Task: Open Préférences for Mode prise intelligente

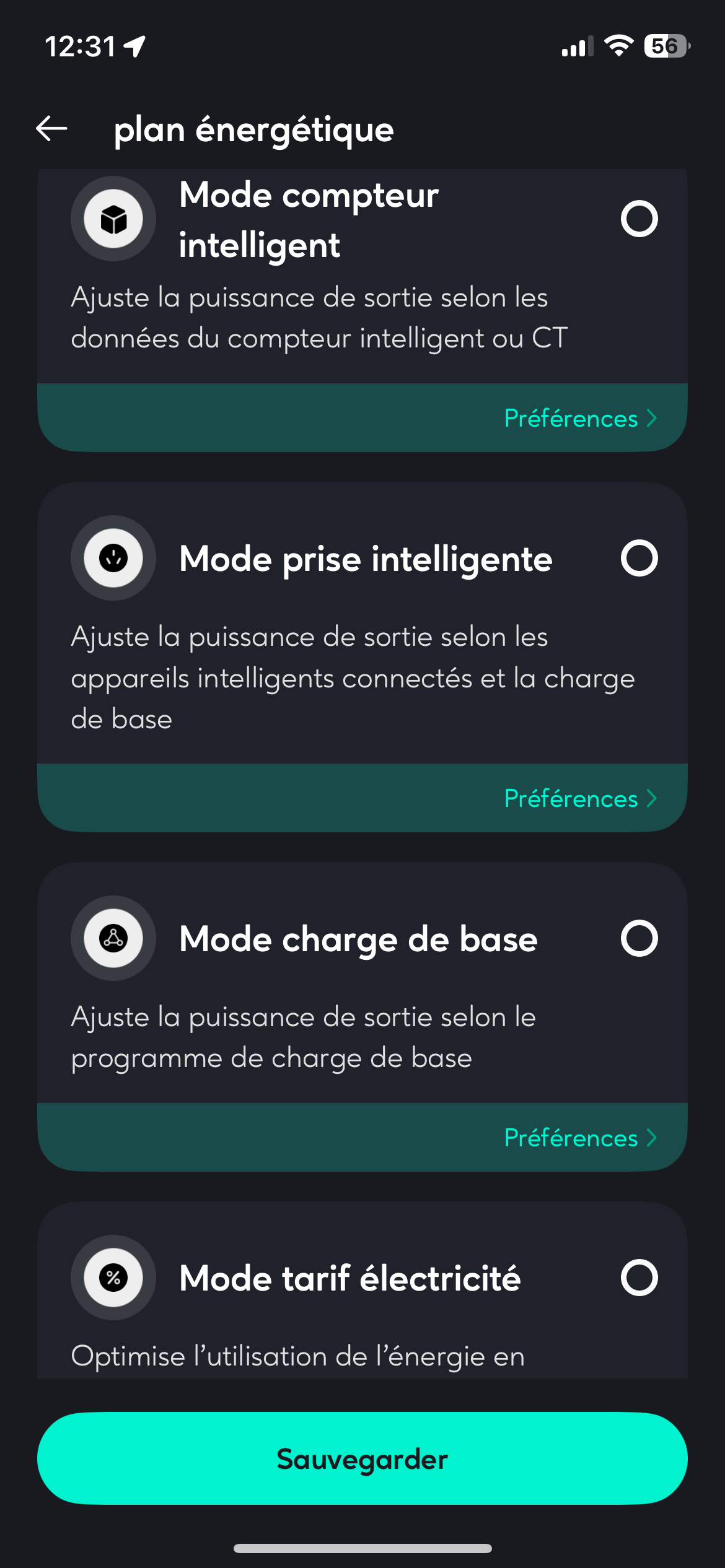Action: [579, 799]
